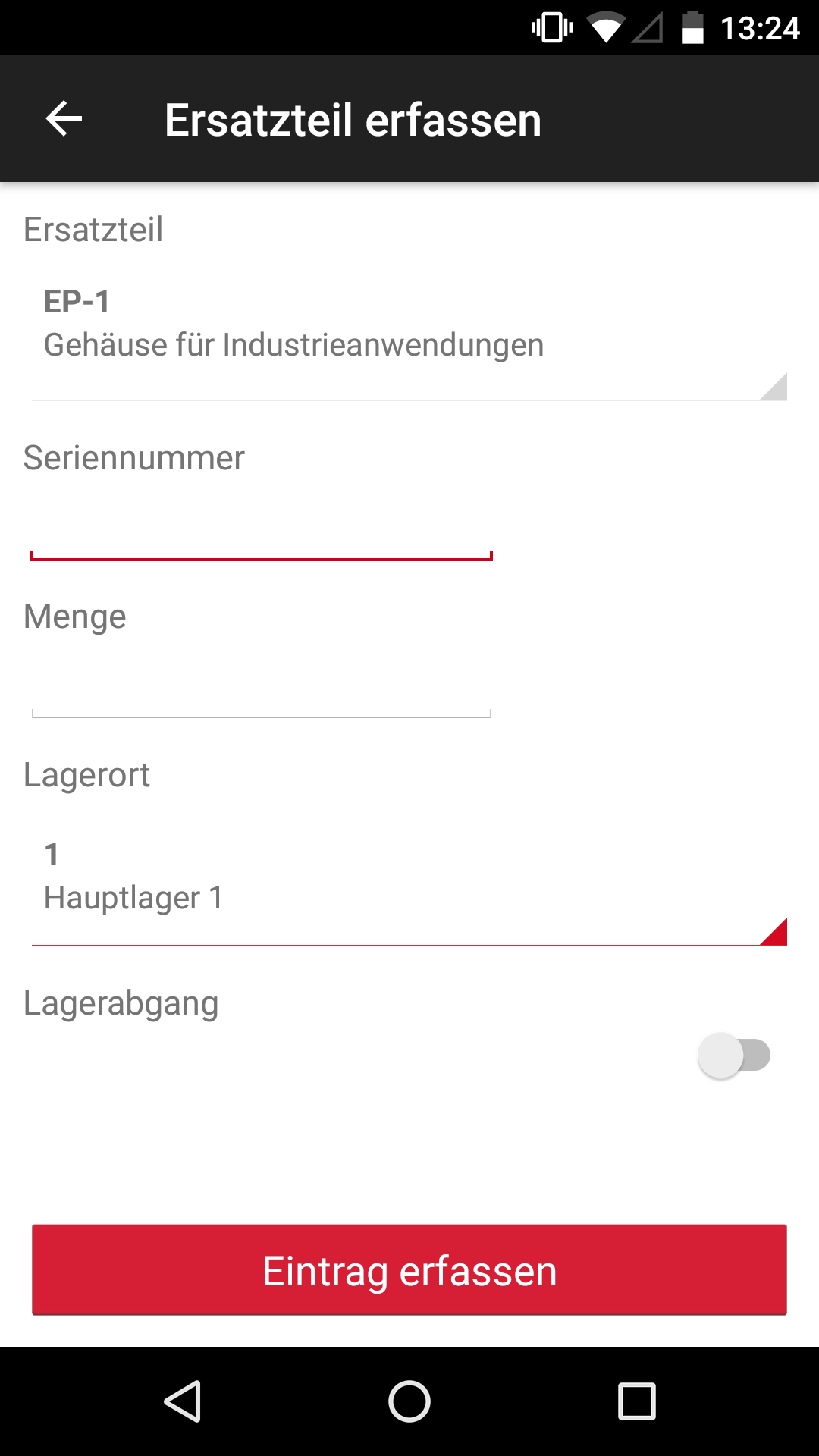Go back using the app bar arrow
The width and height of the screenshot is (819, 1456).
64,119
